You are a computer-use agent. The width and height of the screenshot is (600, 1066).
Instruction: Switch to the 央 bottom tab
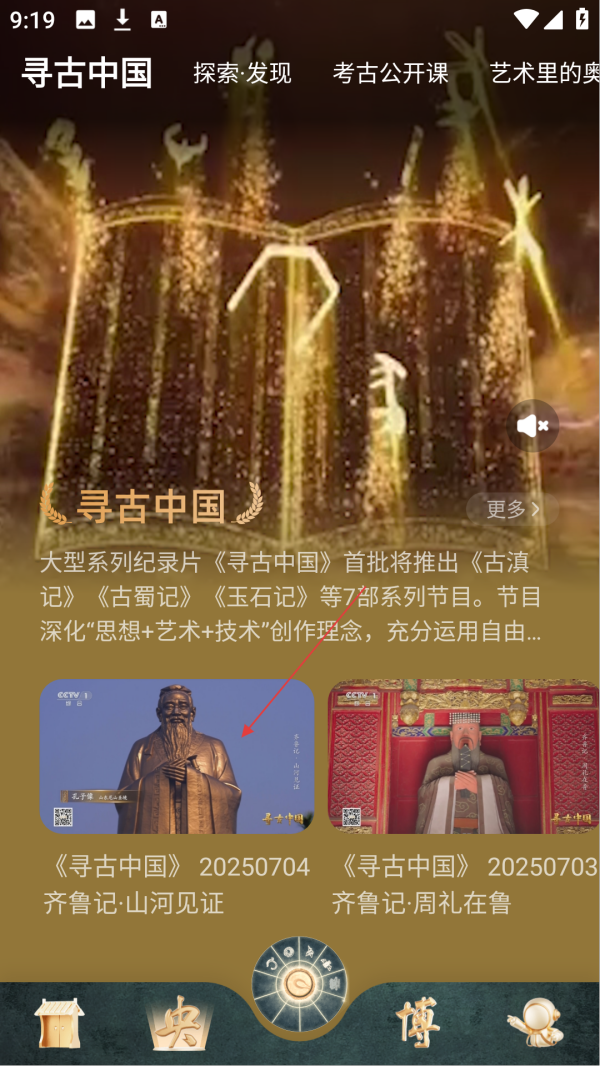pos(179,1022)
